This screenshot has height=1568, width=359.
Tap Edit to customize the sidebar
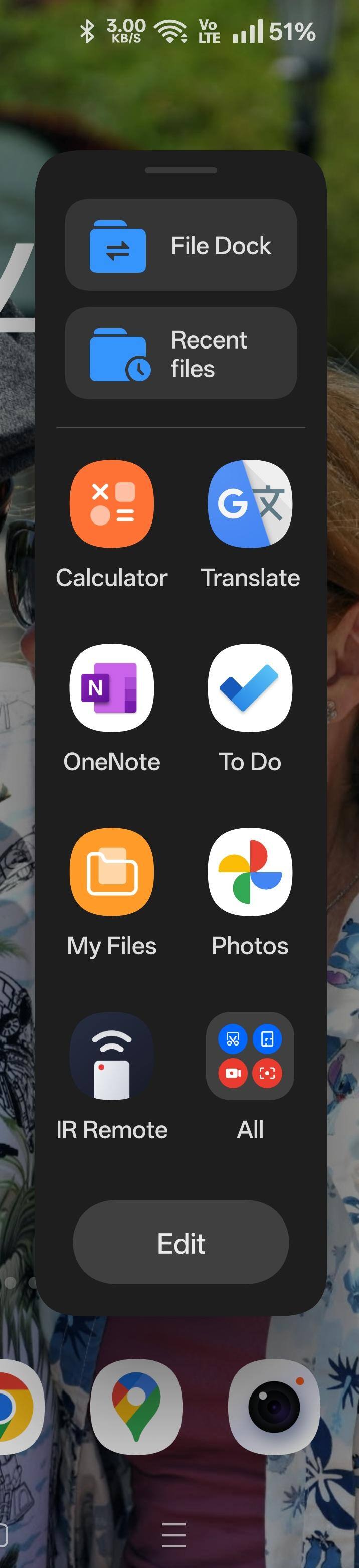181,1243
